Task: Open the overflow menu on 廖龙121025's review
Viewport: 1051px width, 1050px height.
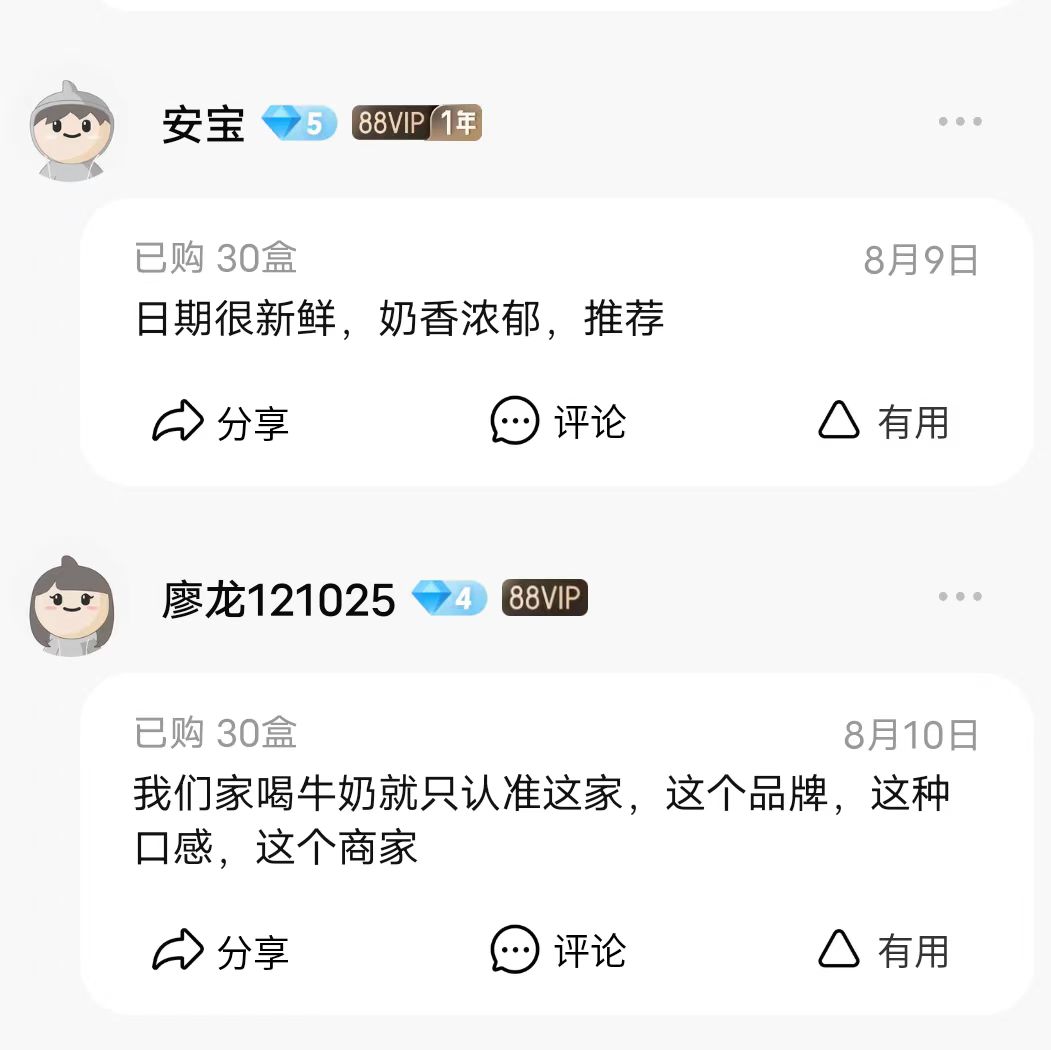Action: click(960, 597)
